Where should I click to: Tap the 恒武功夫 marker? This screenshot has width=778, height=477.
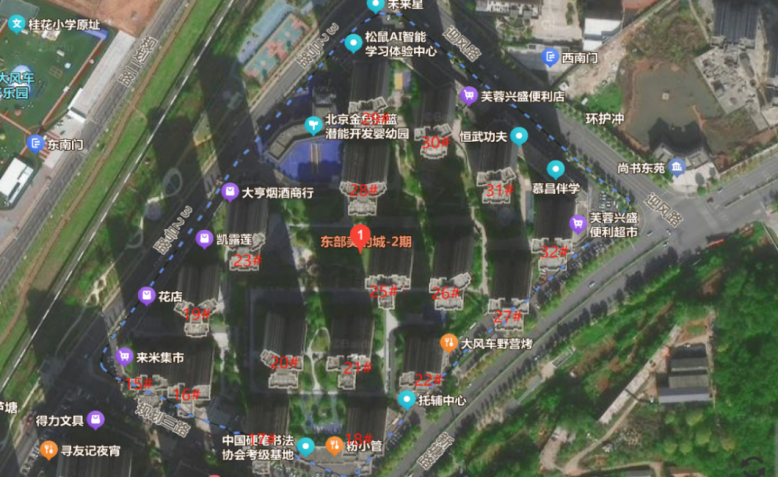pos(519,135)
